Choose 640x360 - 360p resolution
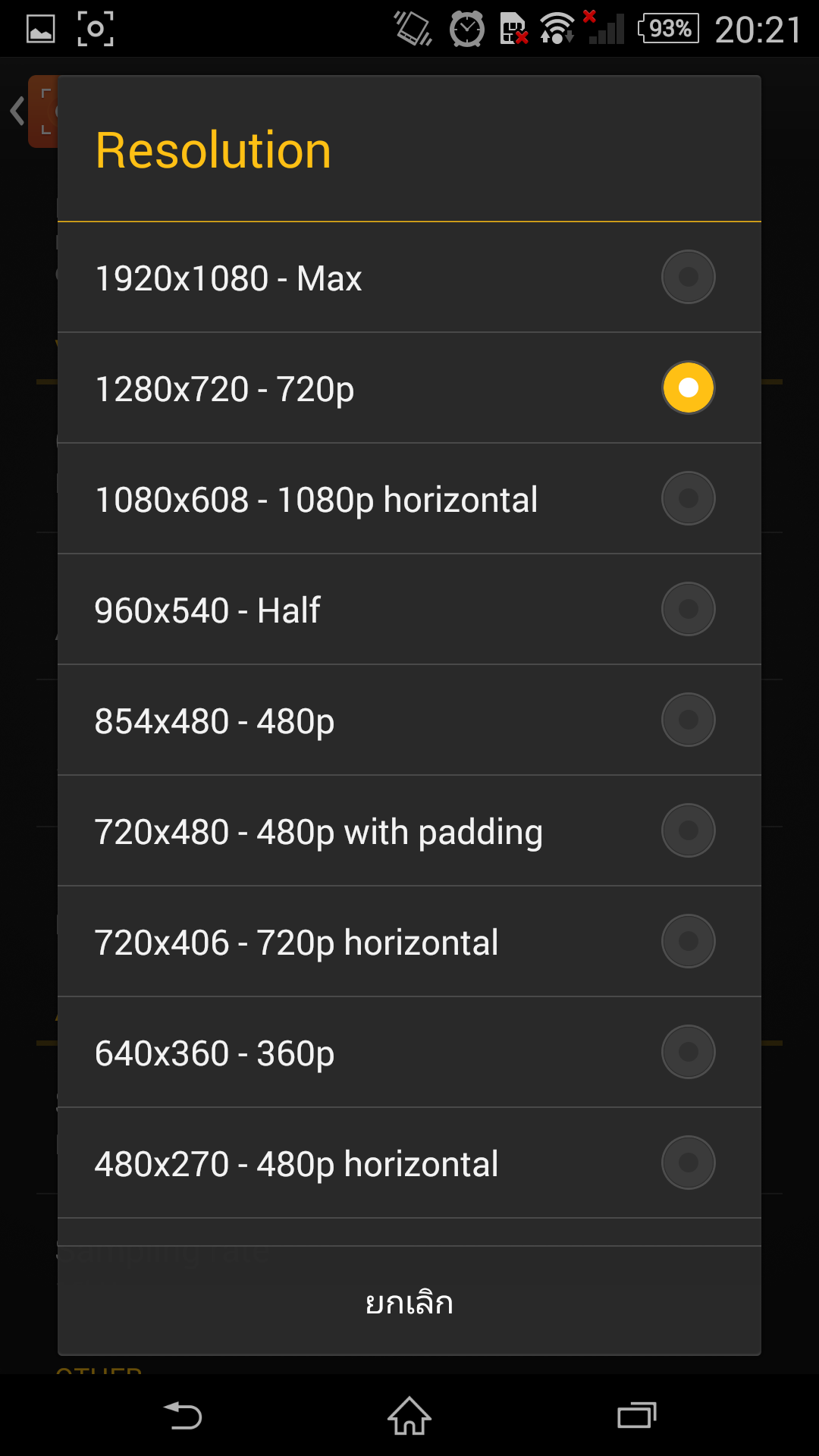The width and height of the screenshot is (819, 1456). click(409, 1053)
